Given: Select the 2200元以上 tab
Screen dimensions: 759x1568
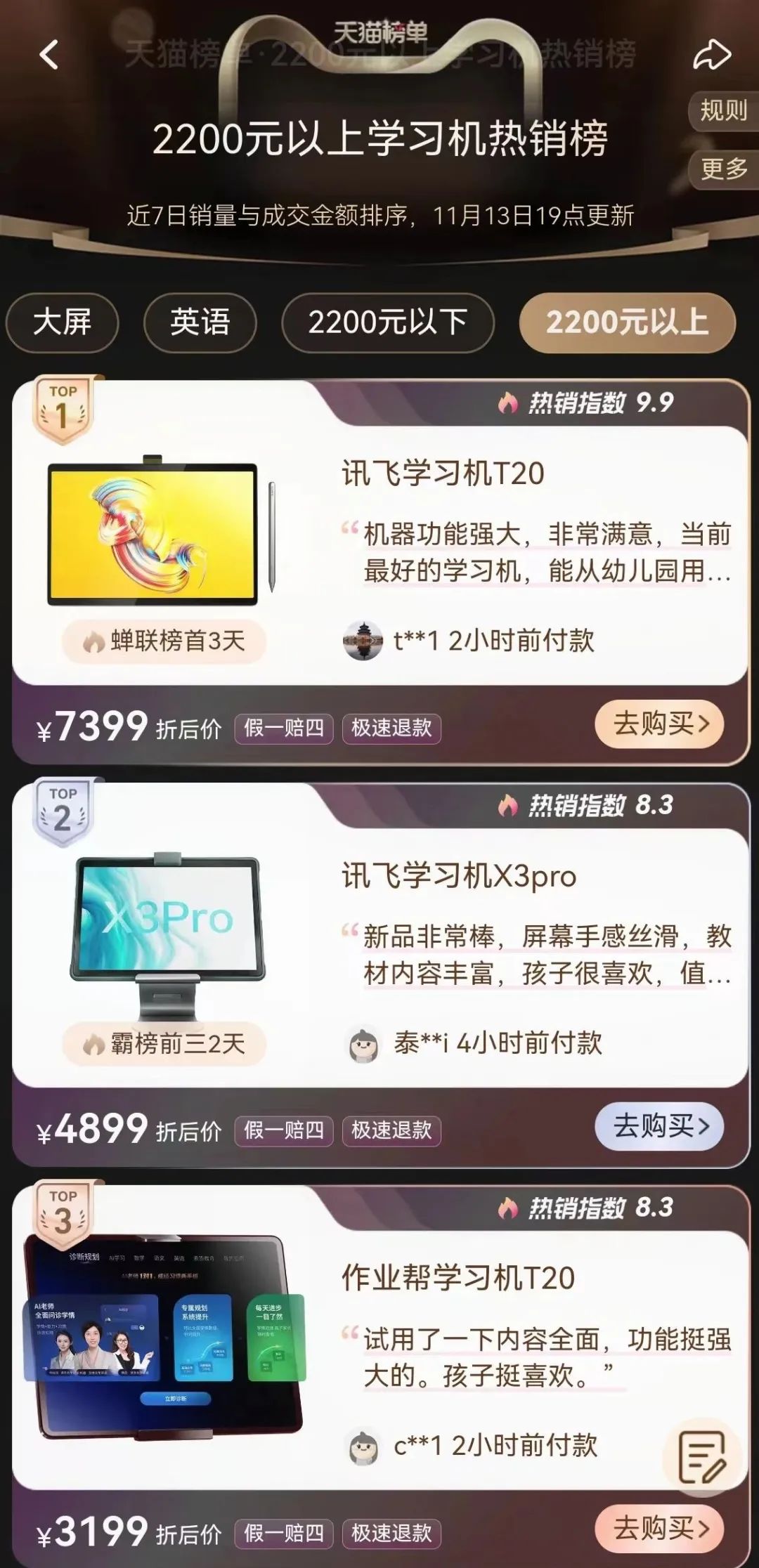Looking at the screenshot, I should [627, 322].
